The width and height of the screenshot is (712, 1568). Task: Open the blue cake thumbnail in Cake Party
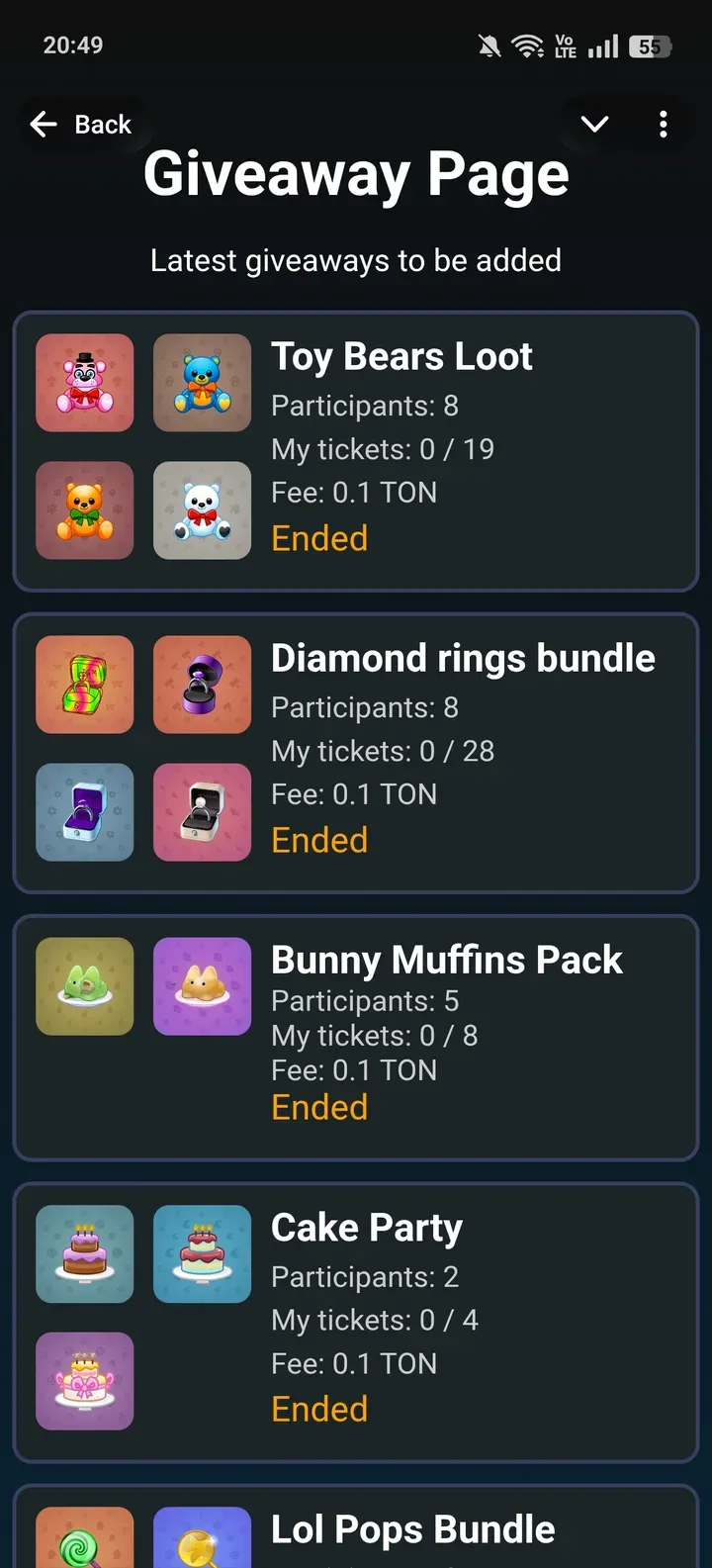click(x=202, y=1254)
